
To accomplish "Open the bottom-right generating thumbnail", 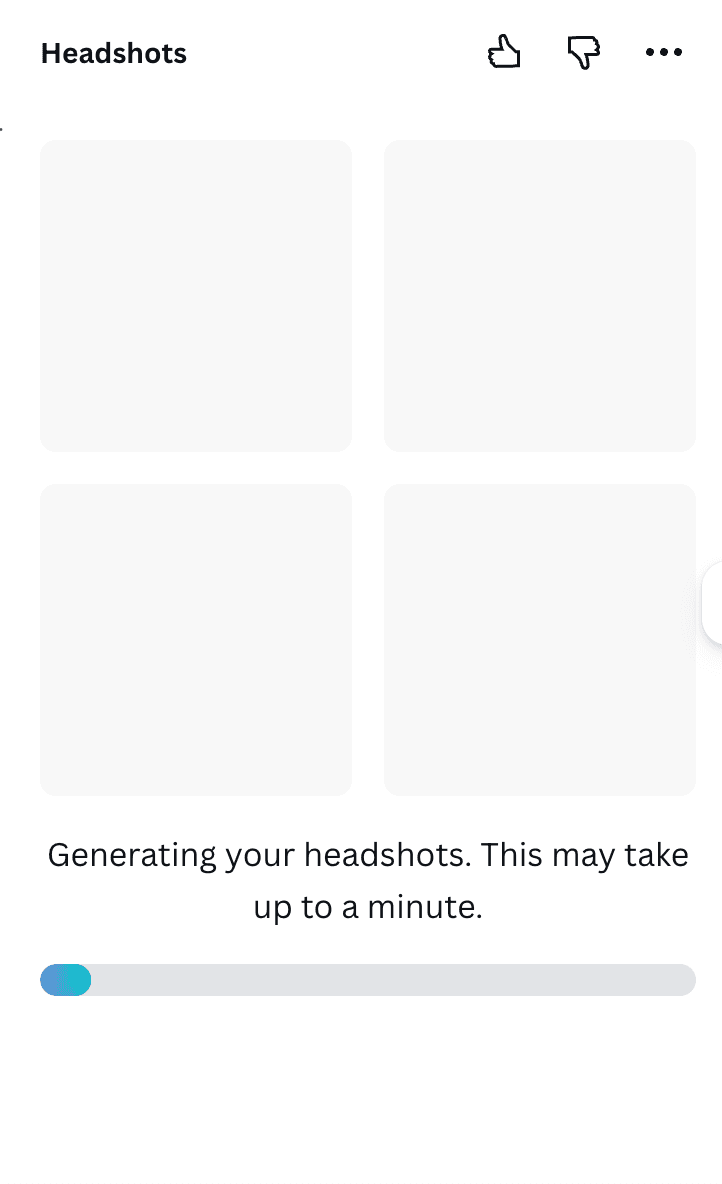I will tap(540, 639).
